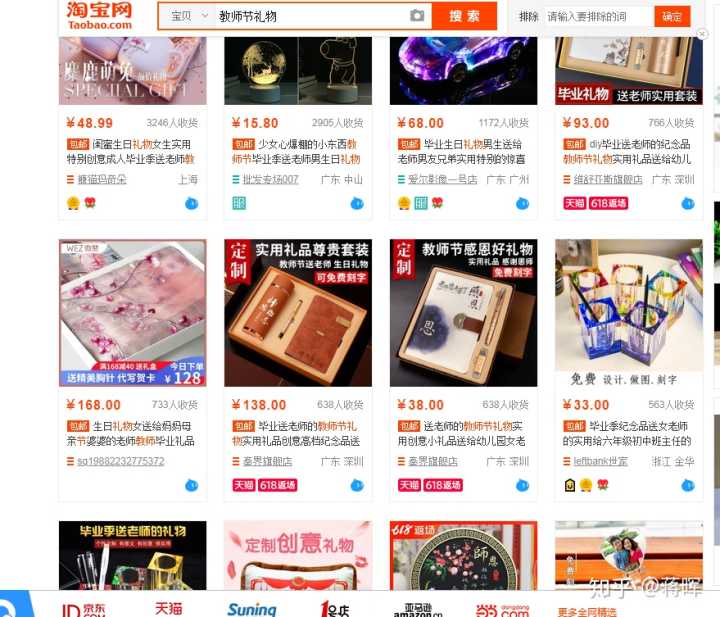Open the ¥33.00 crystal pen holder product
720x617 pixels.
pos(628,313)
